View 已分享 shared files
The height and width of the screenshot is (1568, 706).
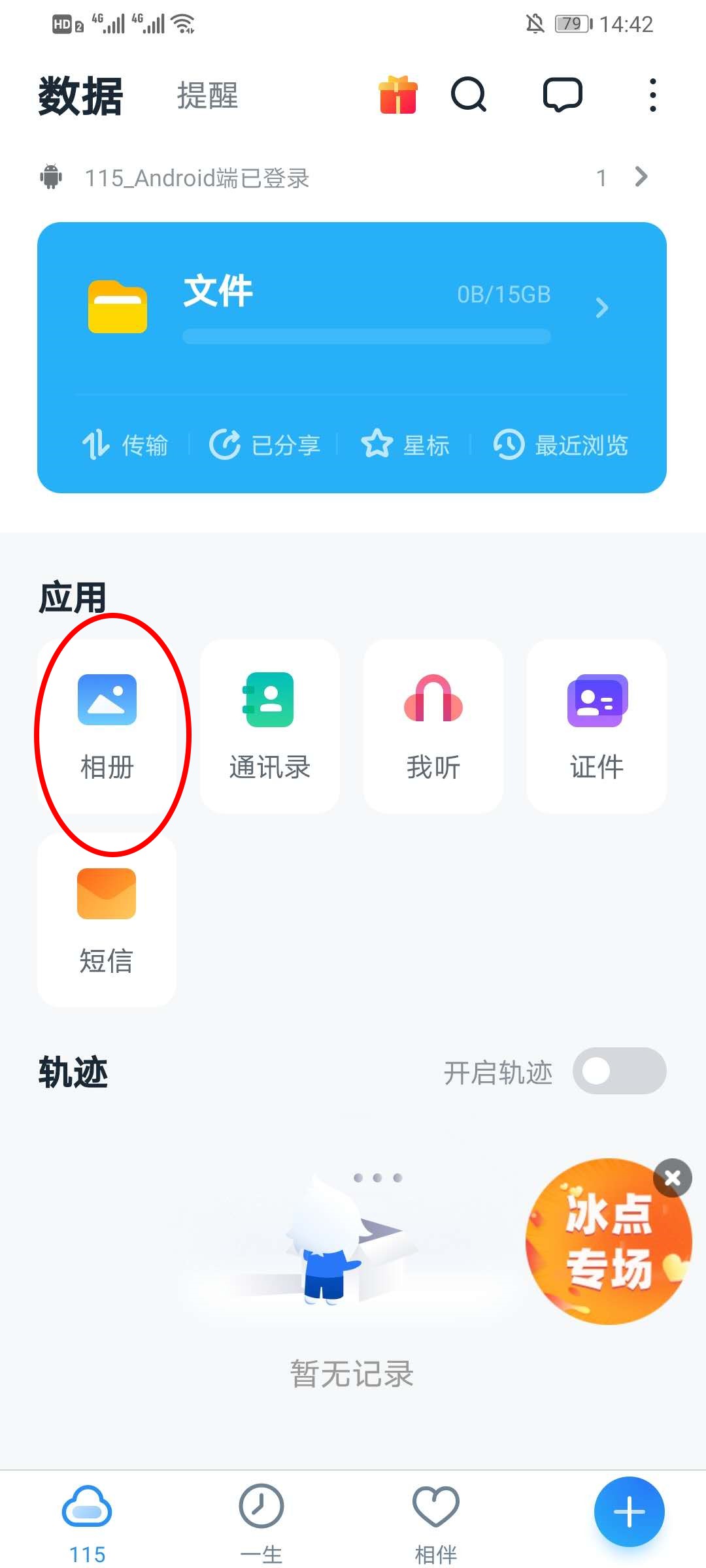(x=265, y=445)
